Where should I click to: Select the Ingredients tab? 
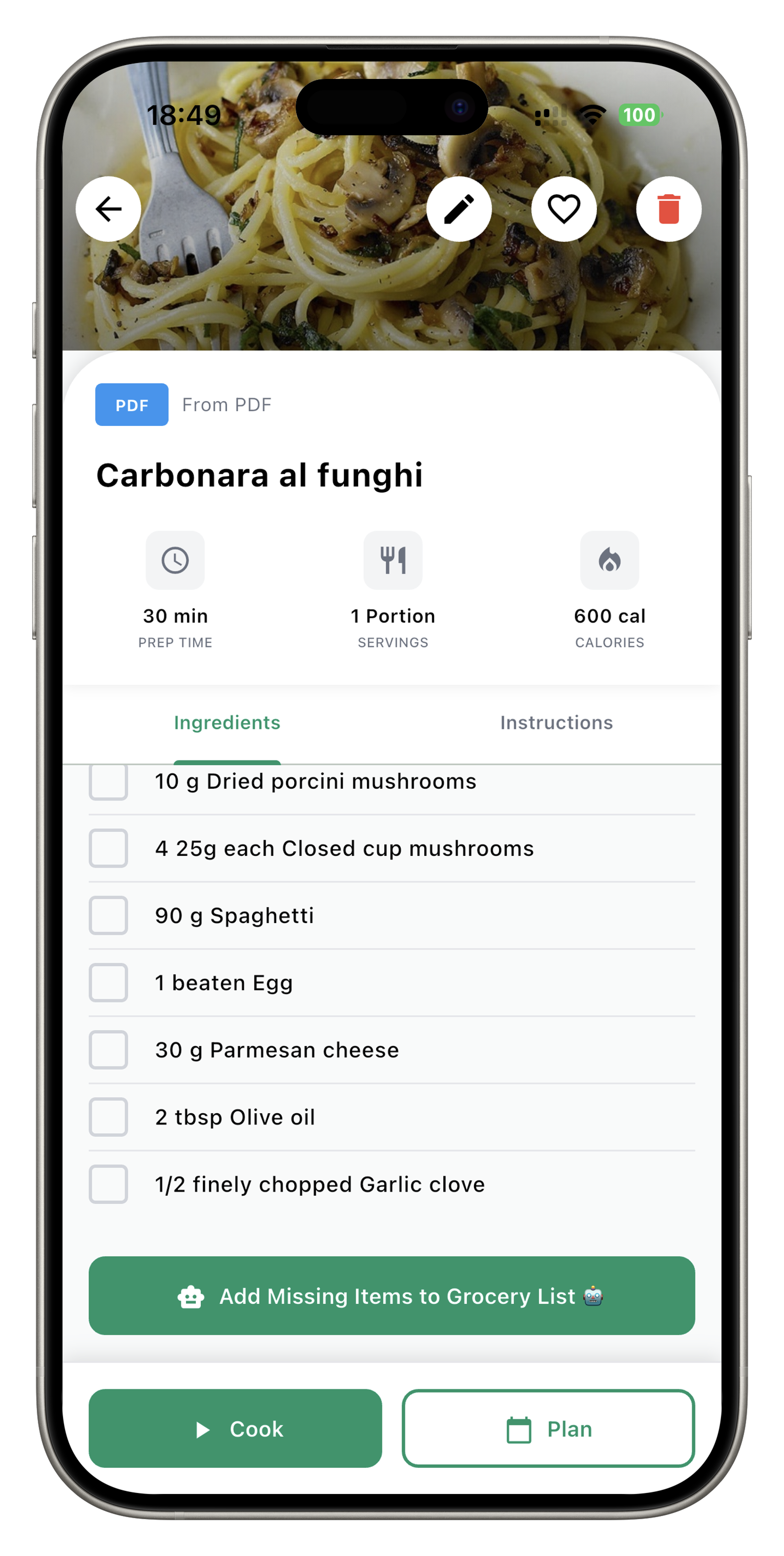pos(227,723)
